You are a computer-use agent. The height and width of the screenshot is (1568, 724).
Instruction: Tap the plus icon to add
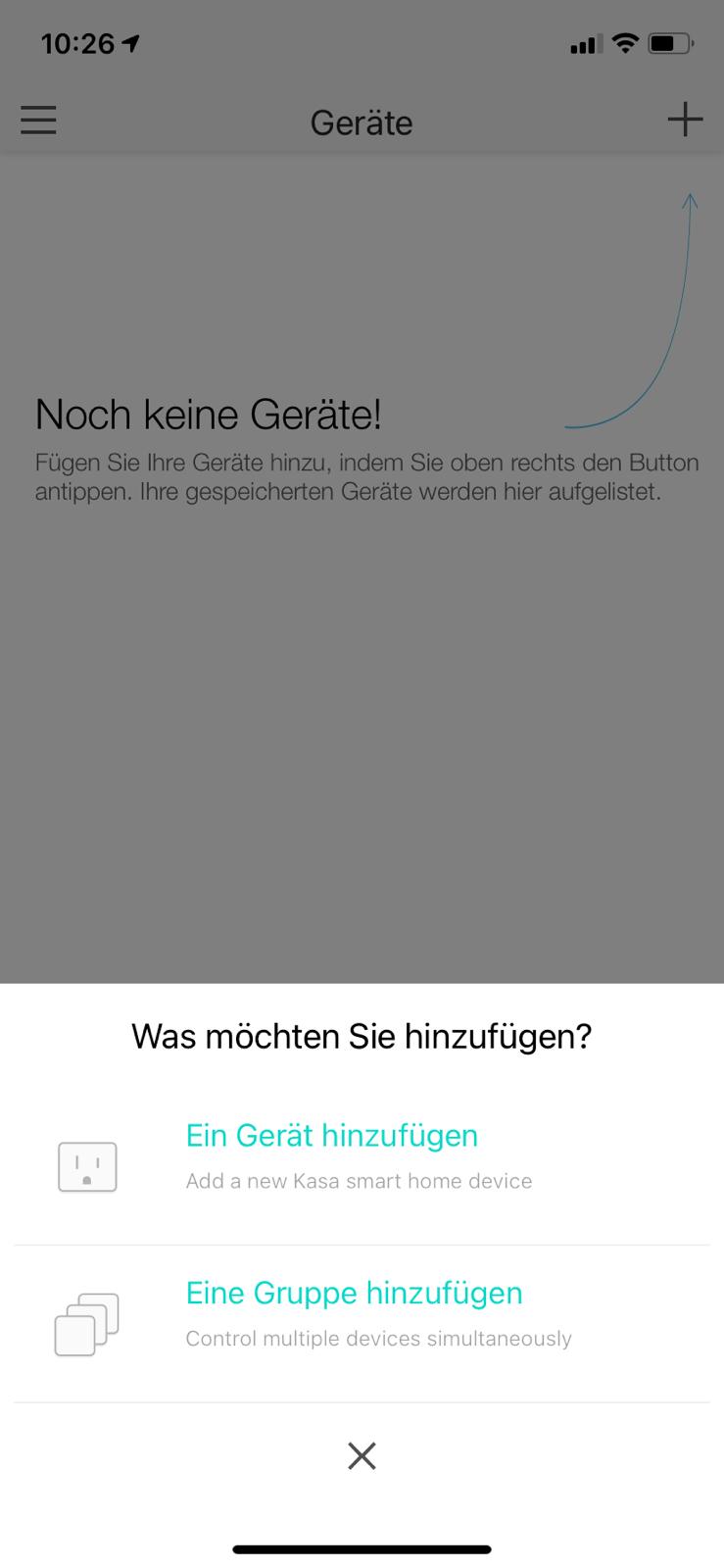click(x=685, y=120)
